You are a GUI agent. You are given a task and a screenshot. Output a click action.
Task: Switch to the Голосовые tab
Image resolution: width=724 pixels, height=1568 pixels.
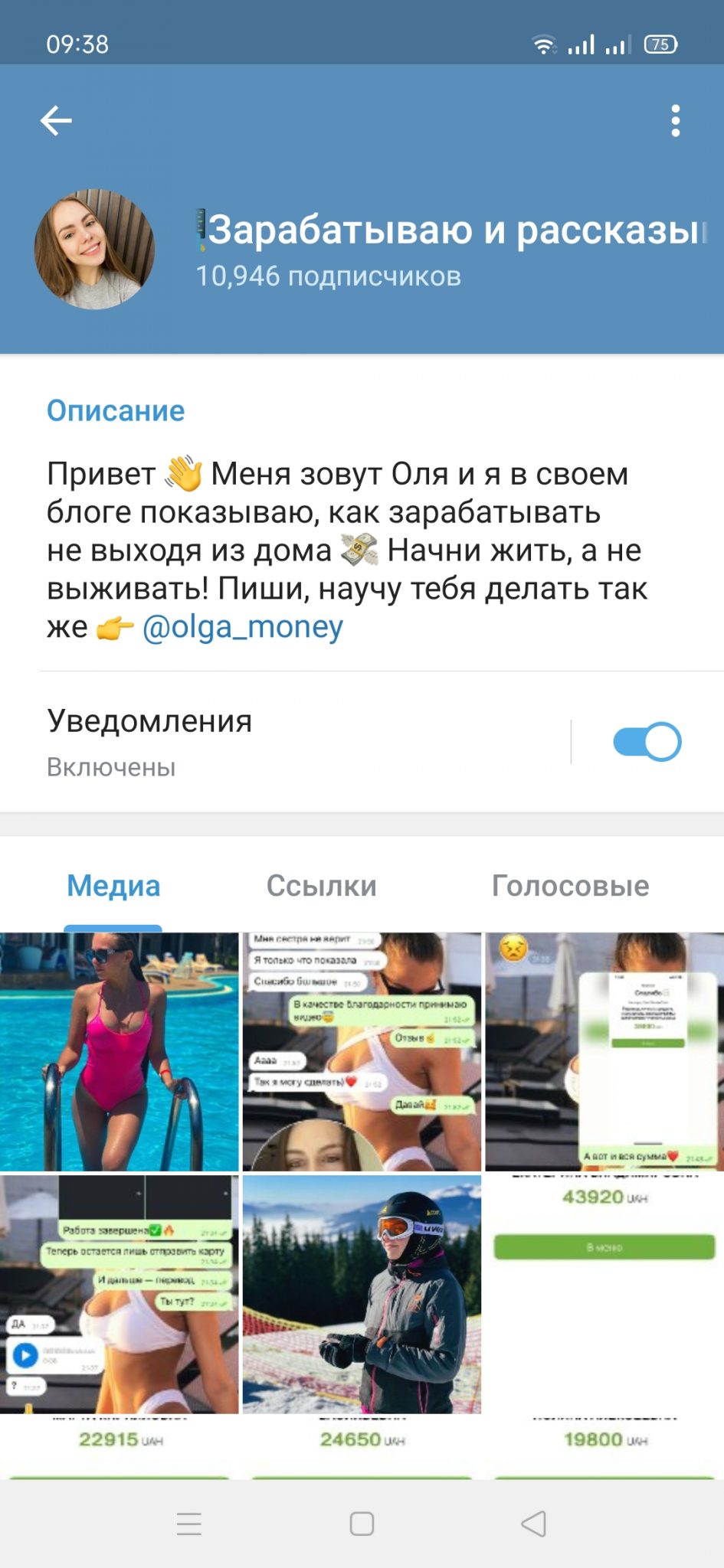coord(570,886)
